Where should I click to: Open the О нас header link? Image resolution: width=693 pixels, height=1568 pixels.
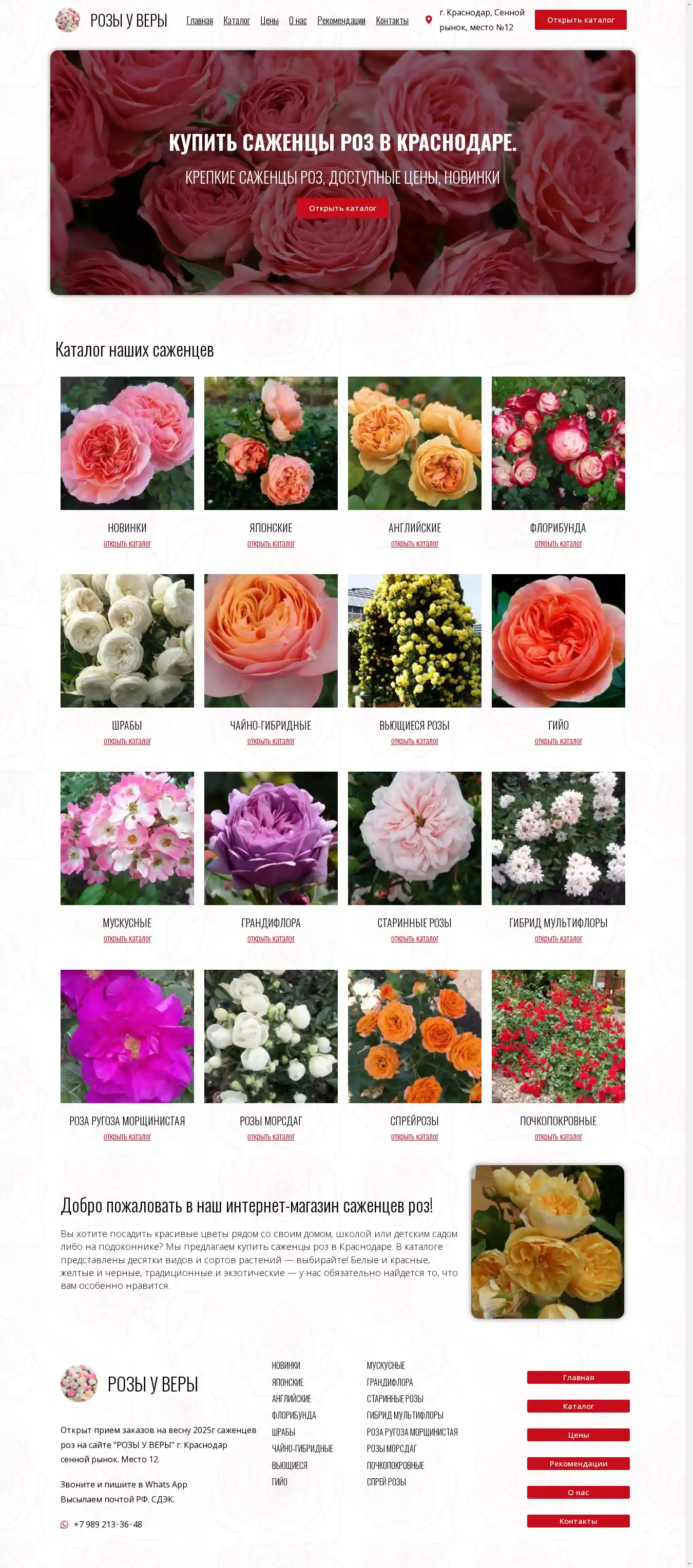(x=297, y=21)
